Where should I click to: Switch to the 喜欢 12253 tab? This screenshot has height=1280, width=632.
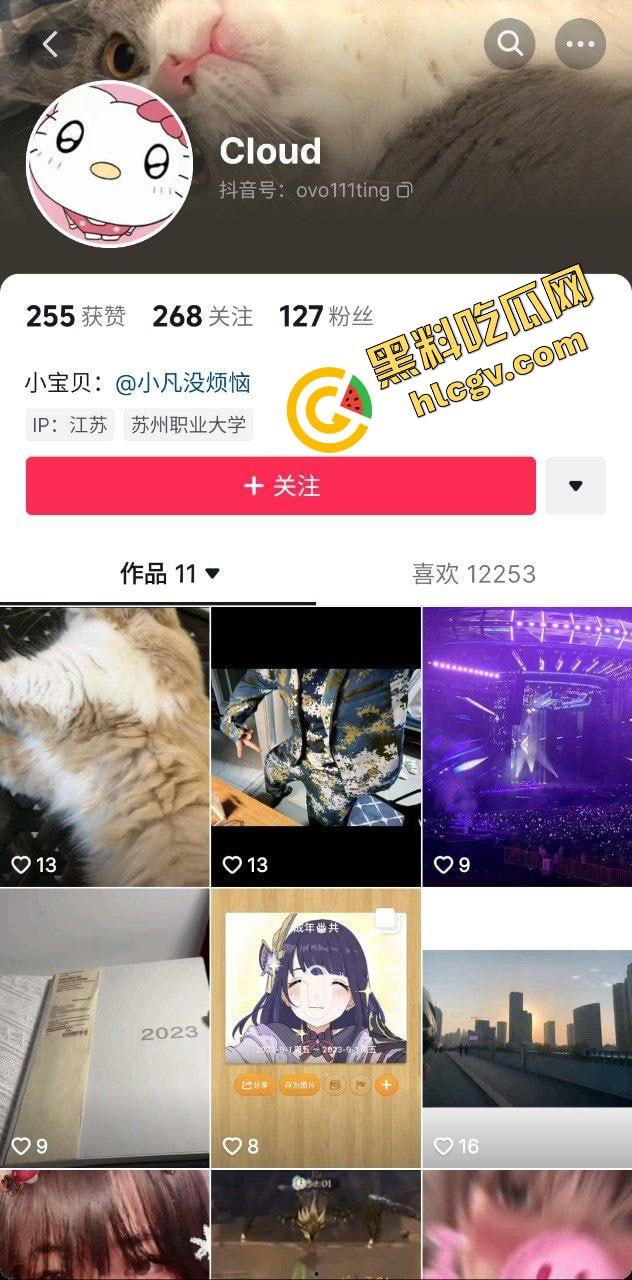pyautogui.click(x=474, y=574)
